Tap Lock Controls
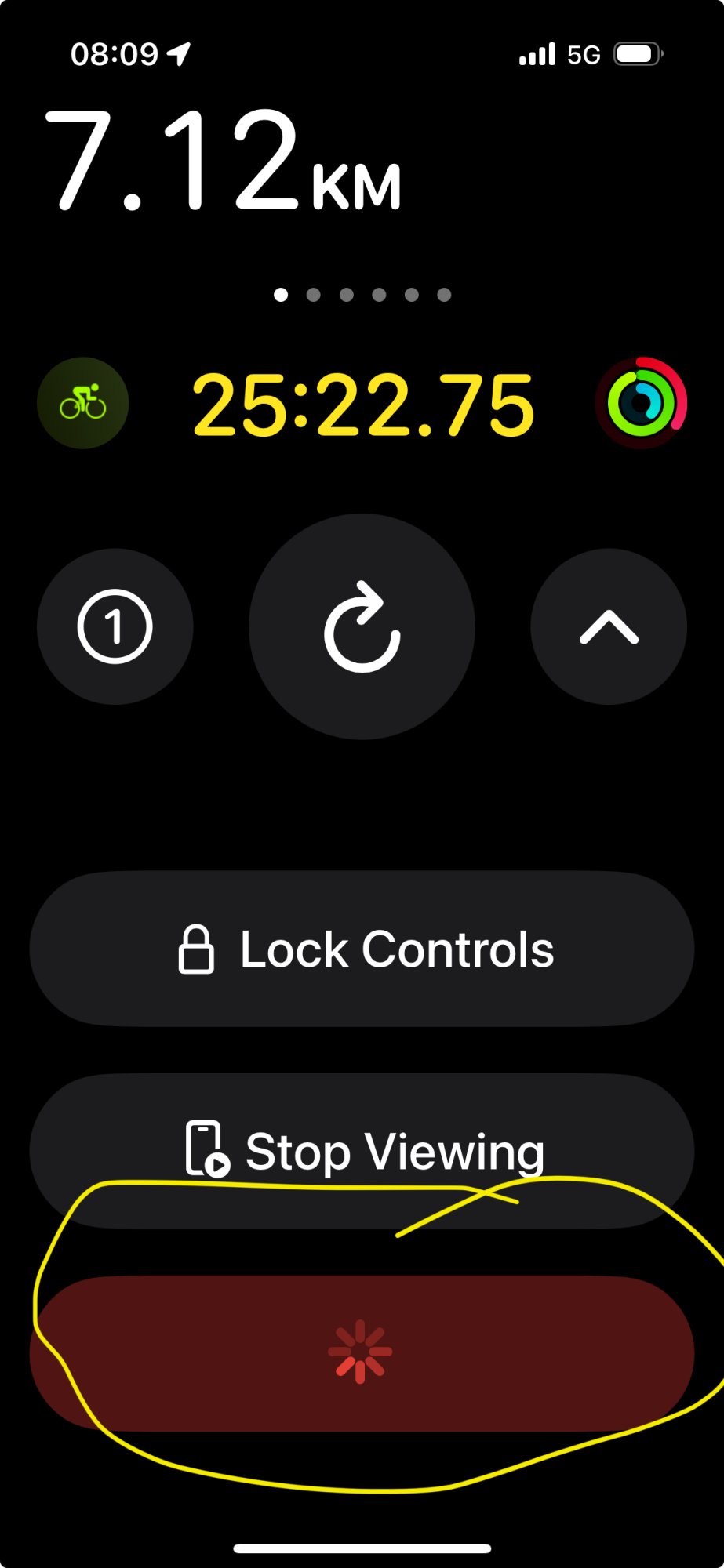The width and height of the screenshot is (724, 1568). coord(362,949)
